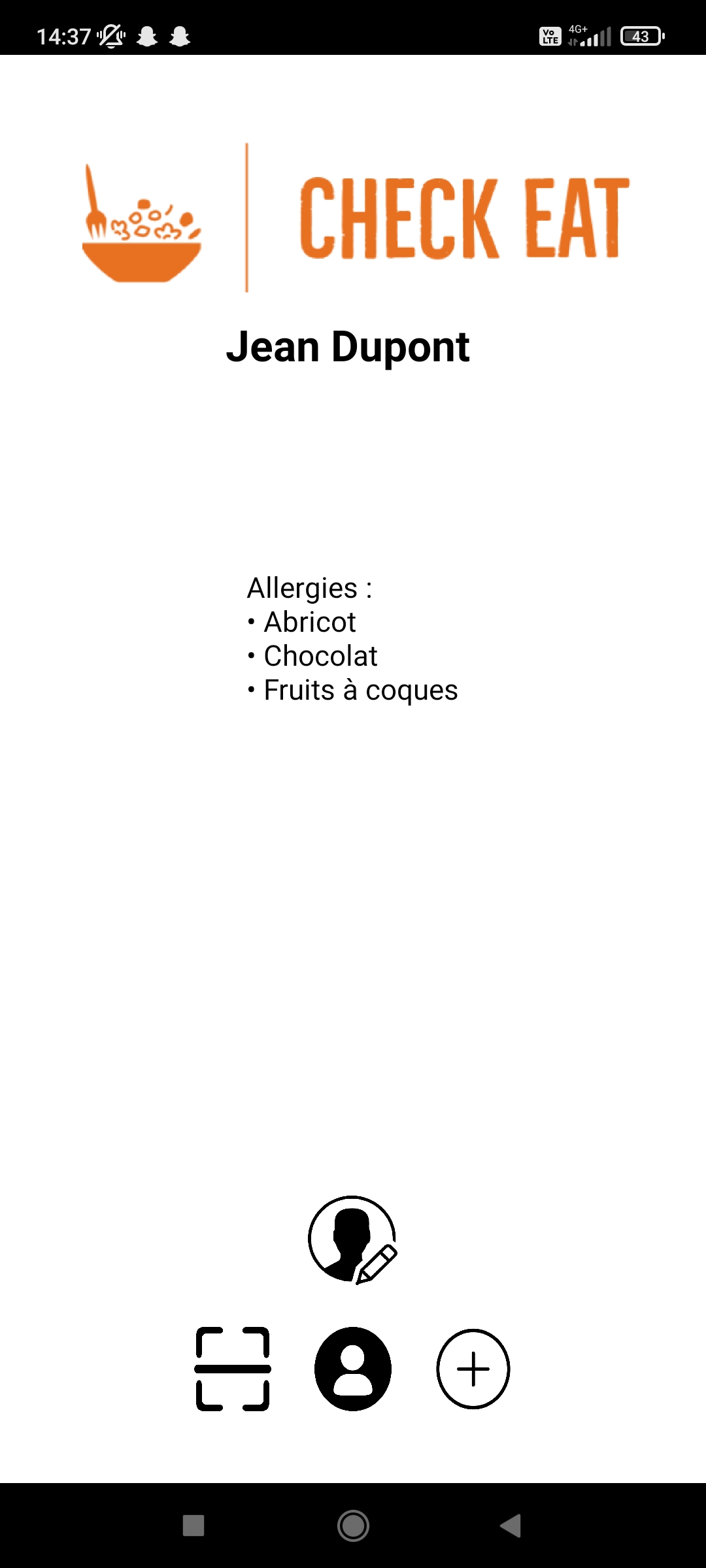The height and width of the screenshot is (1568, 706).
Task: Tap the circled plus icon
Action: [x=473, y=1369]
